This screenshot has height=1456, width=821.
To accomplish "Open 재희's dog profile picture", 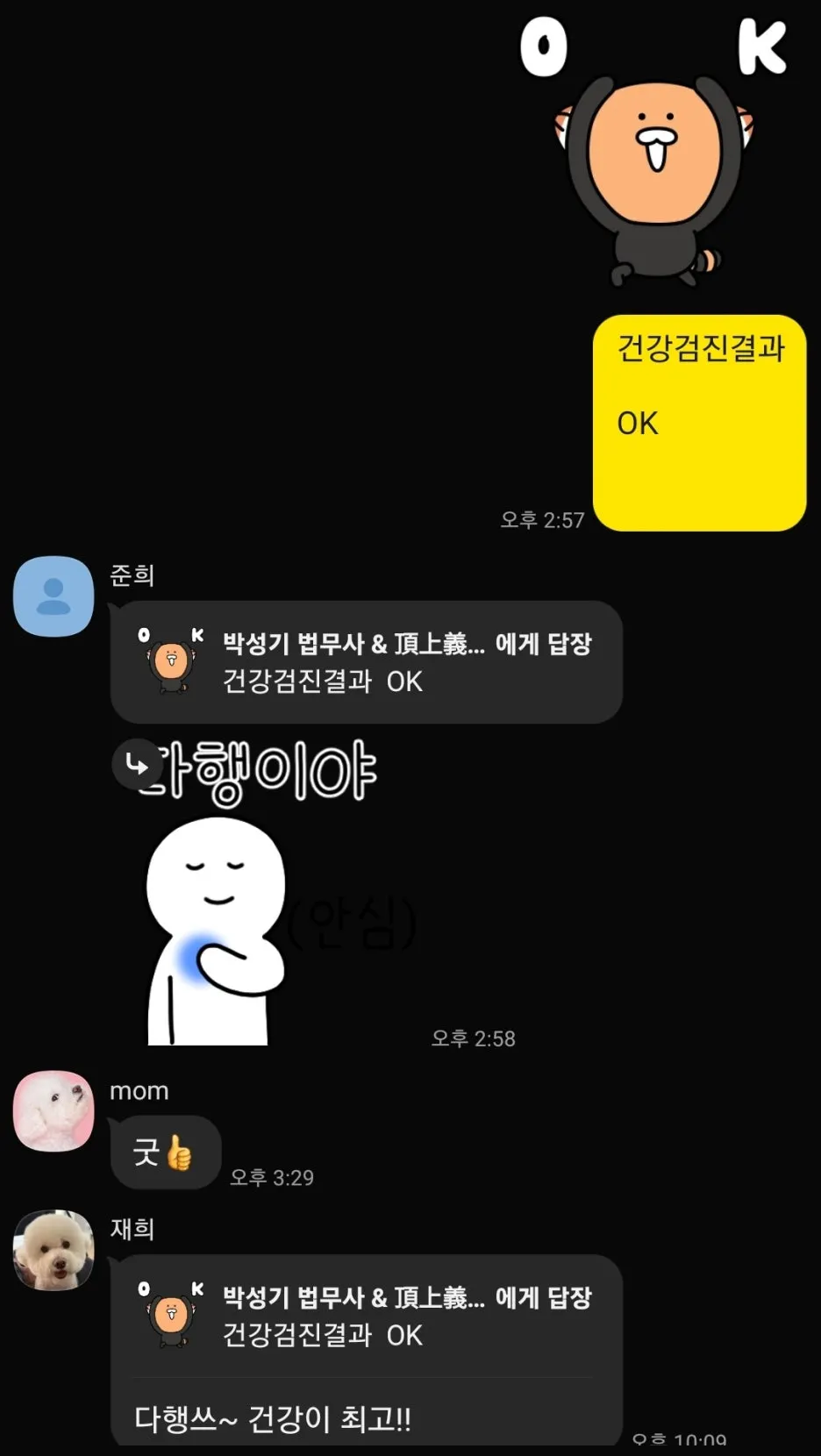I will 53,1251.
